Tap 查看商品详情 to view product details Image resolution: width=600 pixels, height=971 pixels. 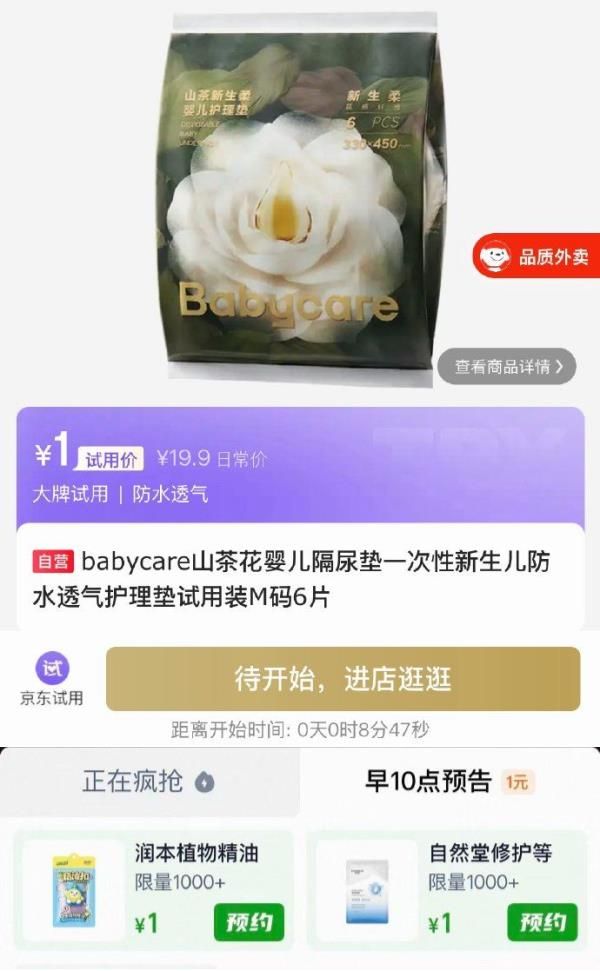click(507, 367)
